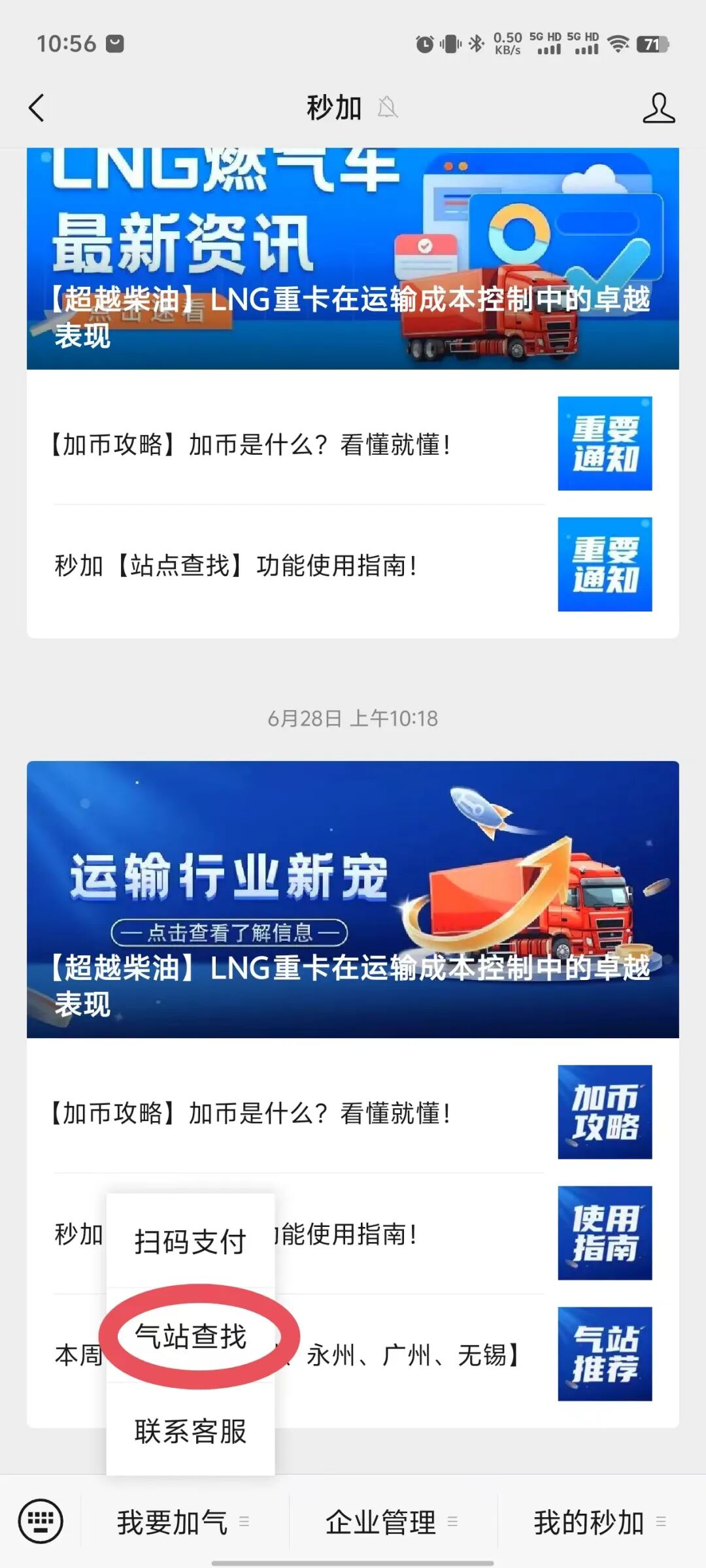Image resolution: width=706 pixels, height=1568 pixels.
Task: Open the 运输行业新宠 banner article
Action: (352, 898)
